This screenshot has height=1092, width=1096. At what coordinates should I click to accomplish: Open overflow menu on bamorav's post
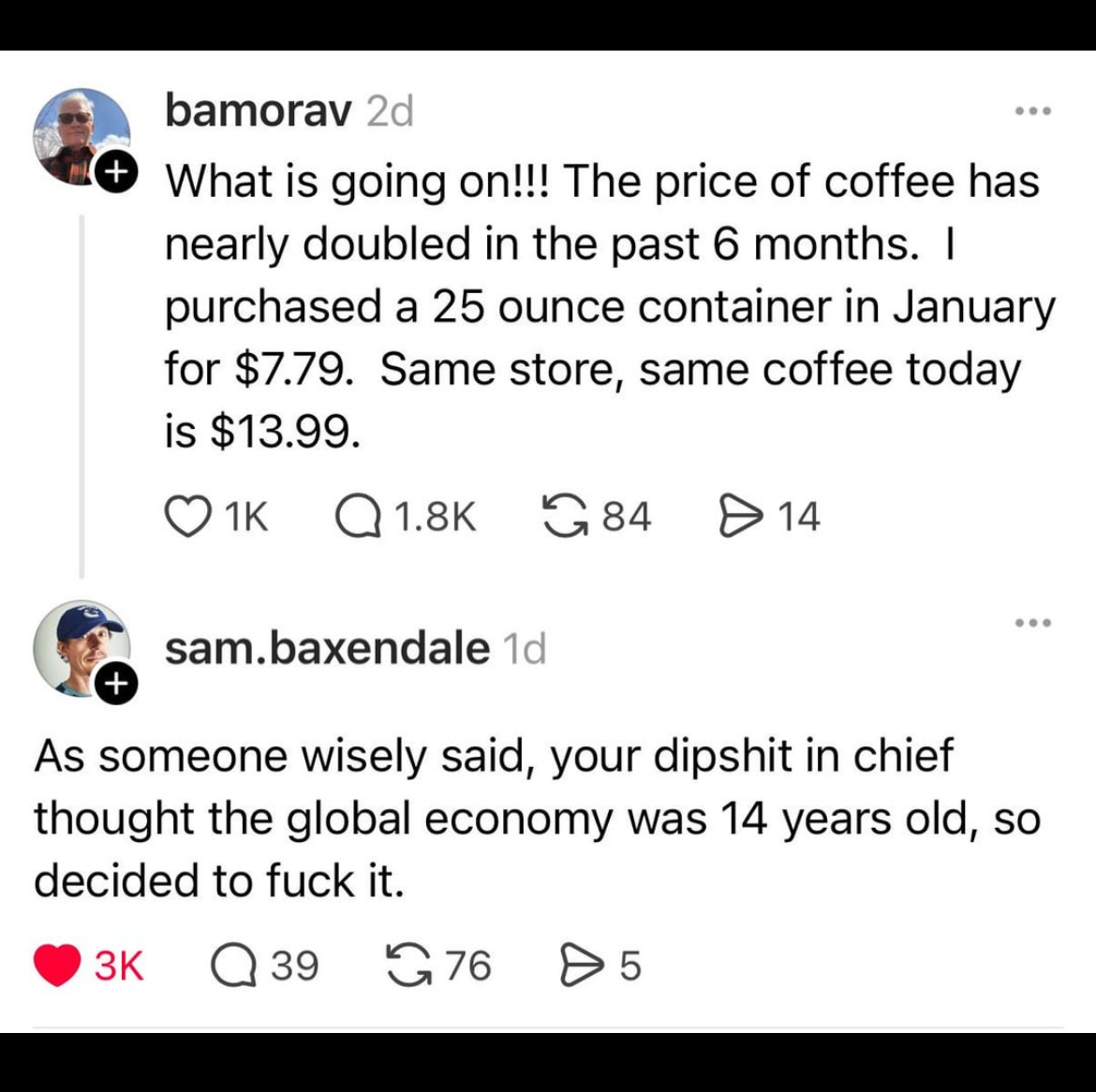1033,111
